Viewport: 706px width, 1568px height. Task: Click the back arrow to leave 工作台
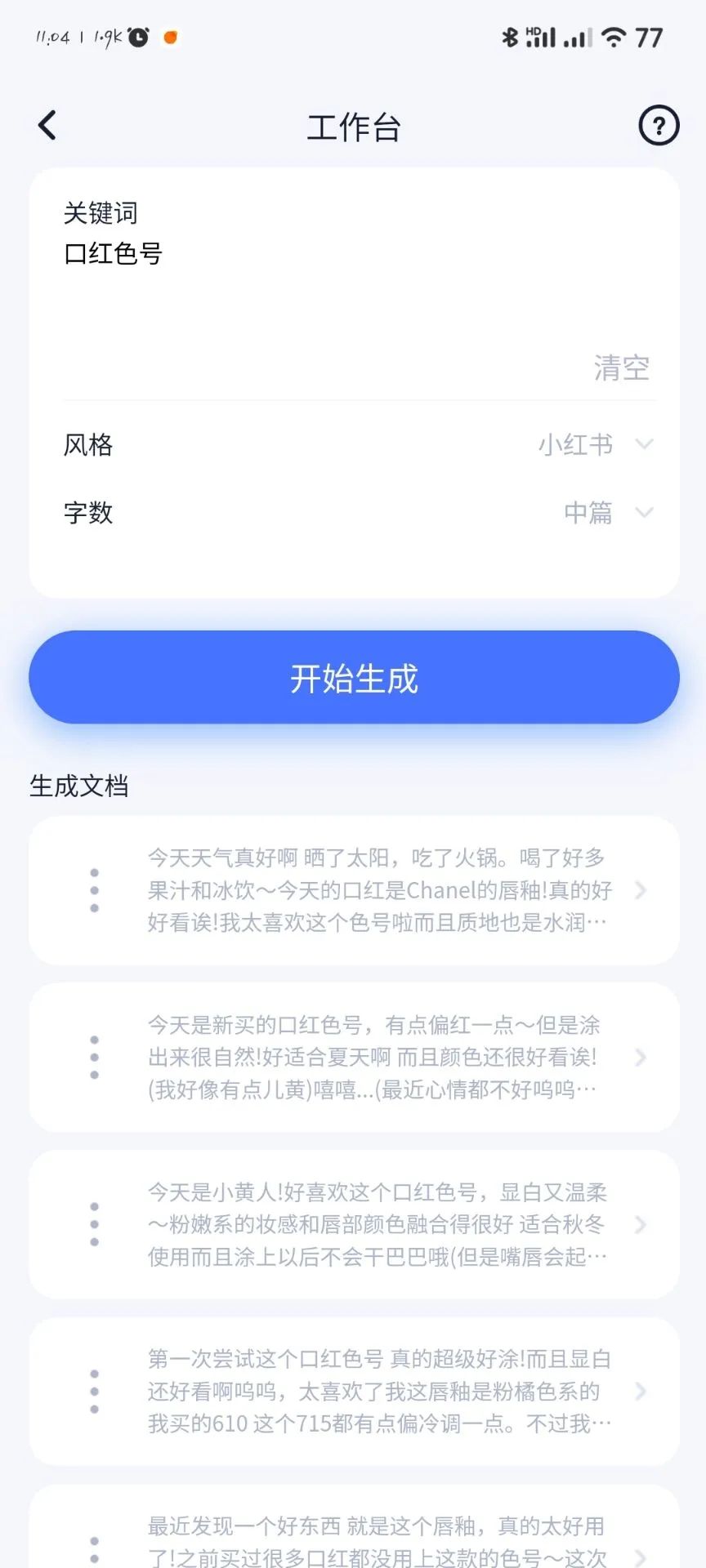coord(47,124)
